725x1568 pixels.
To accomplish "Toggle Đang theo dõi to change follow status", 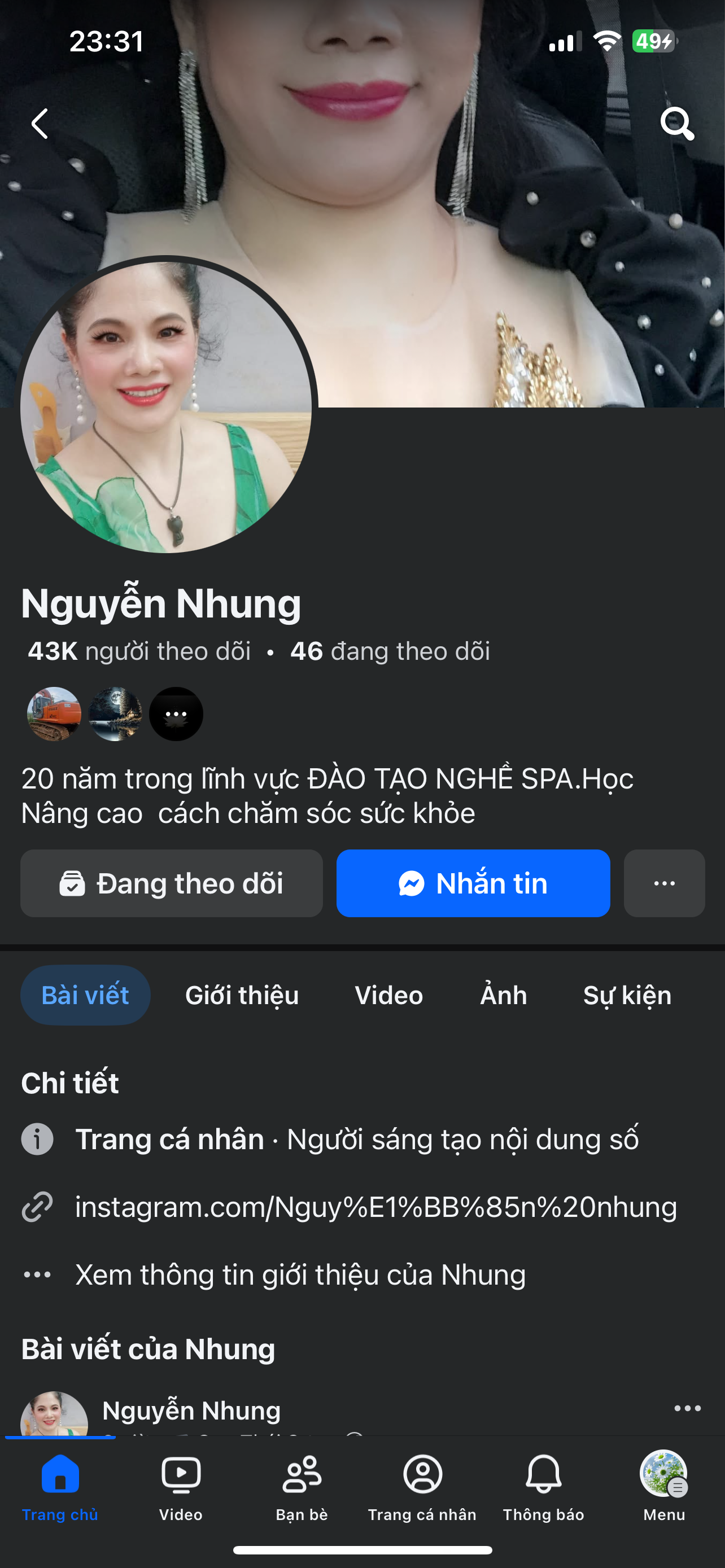I will [x=171, y=883].
